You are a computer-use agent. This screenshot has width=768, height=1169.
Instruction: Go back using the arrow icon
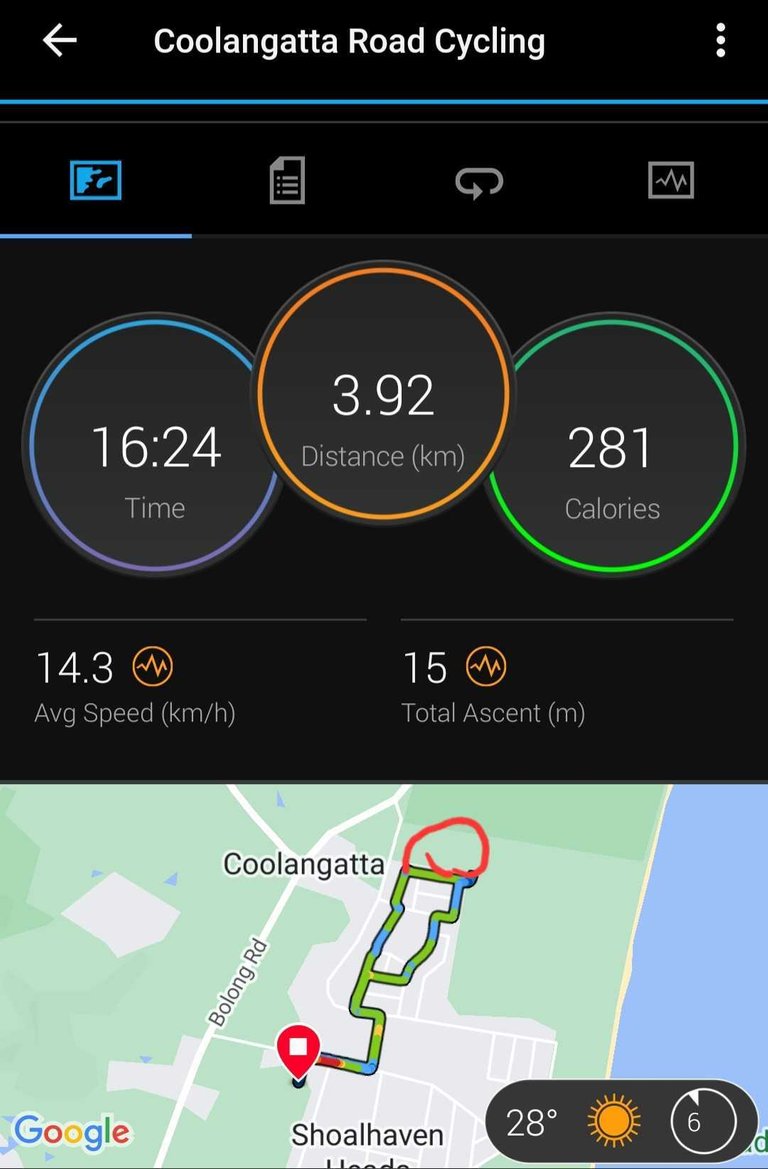pos(60,41)
